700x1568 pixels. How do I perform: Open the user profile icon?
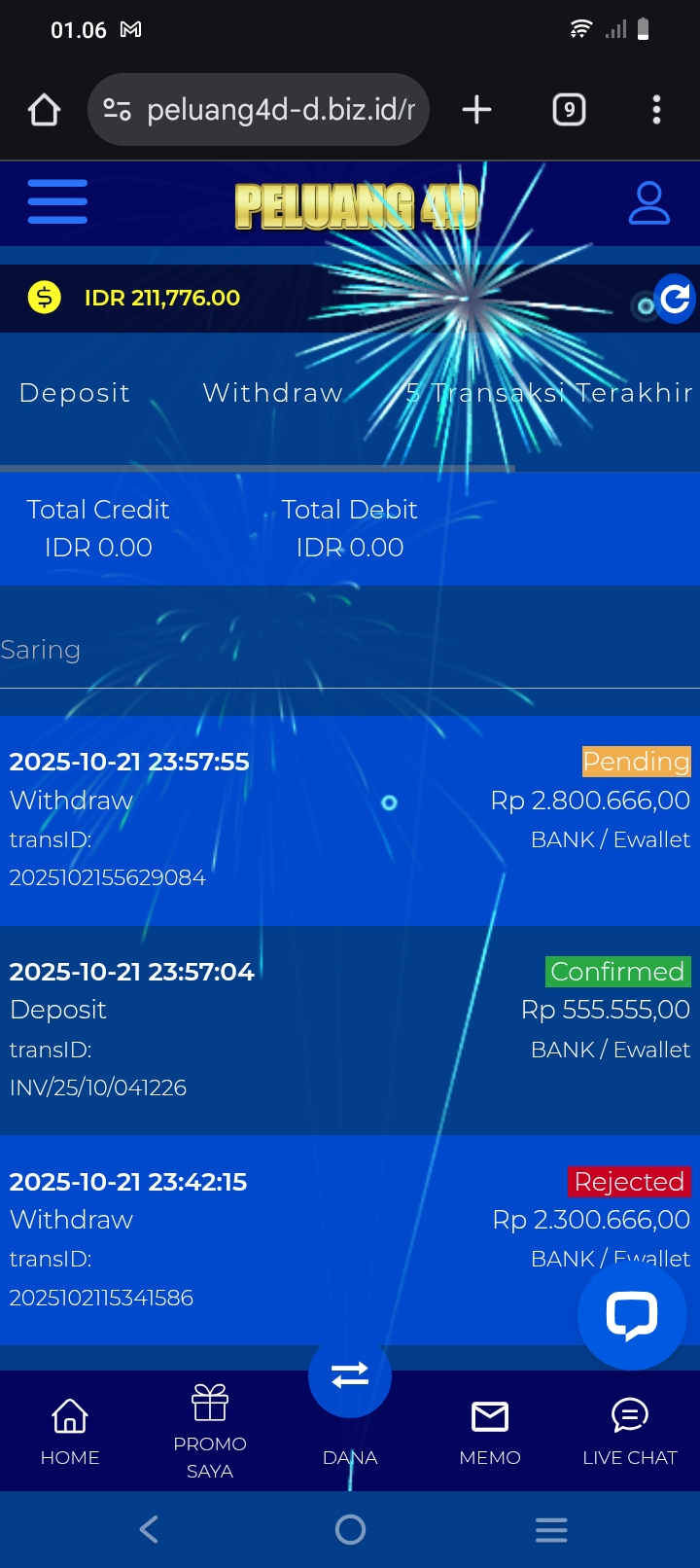(648, 203)
